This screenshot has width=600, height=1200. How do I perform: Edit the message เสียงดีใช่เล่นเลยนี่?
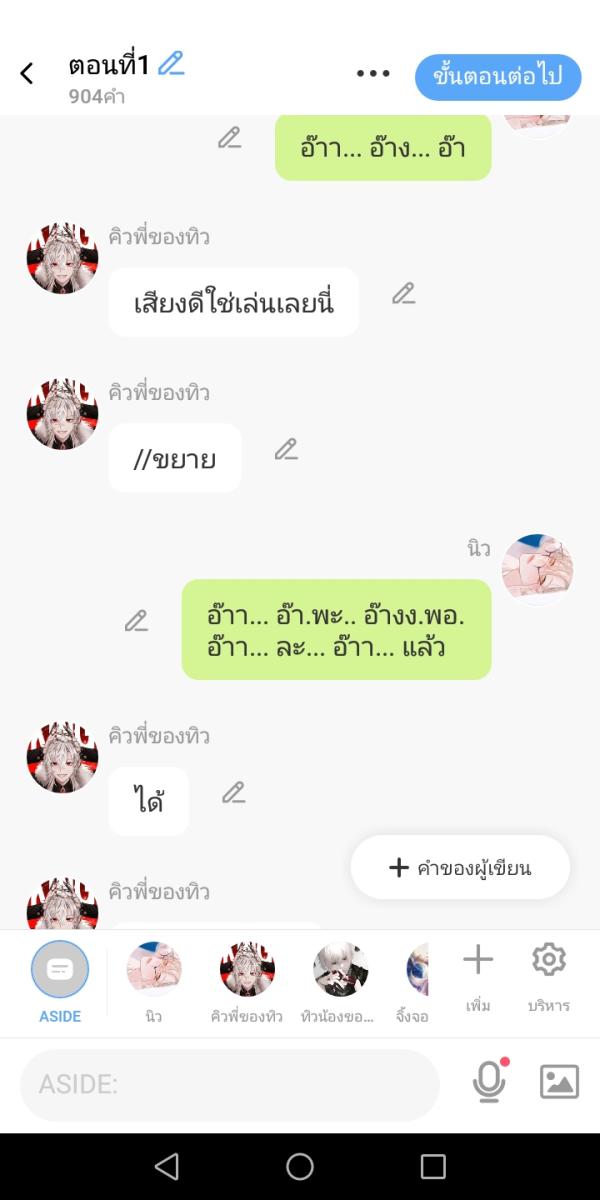click(403, 294)
